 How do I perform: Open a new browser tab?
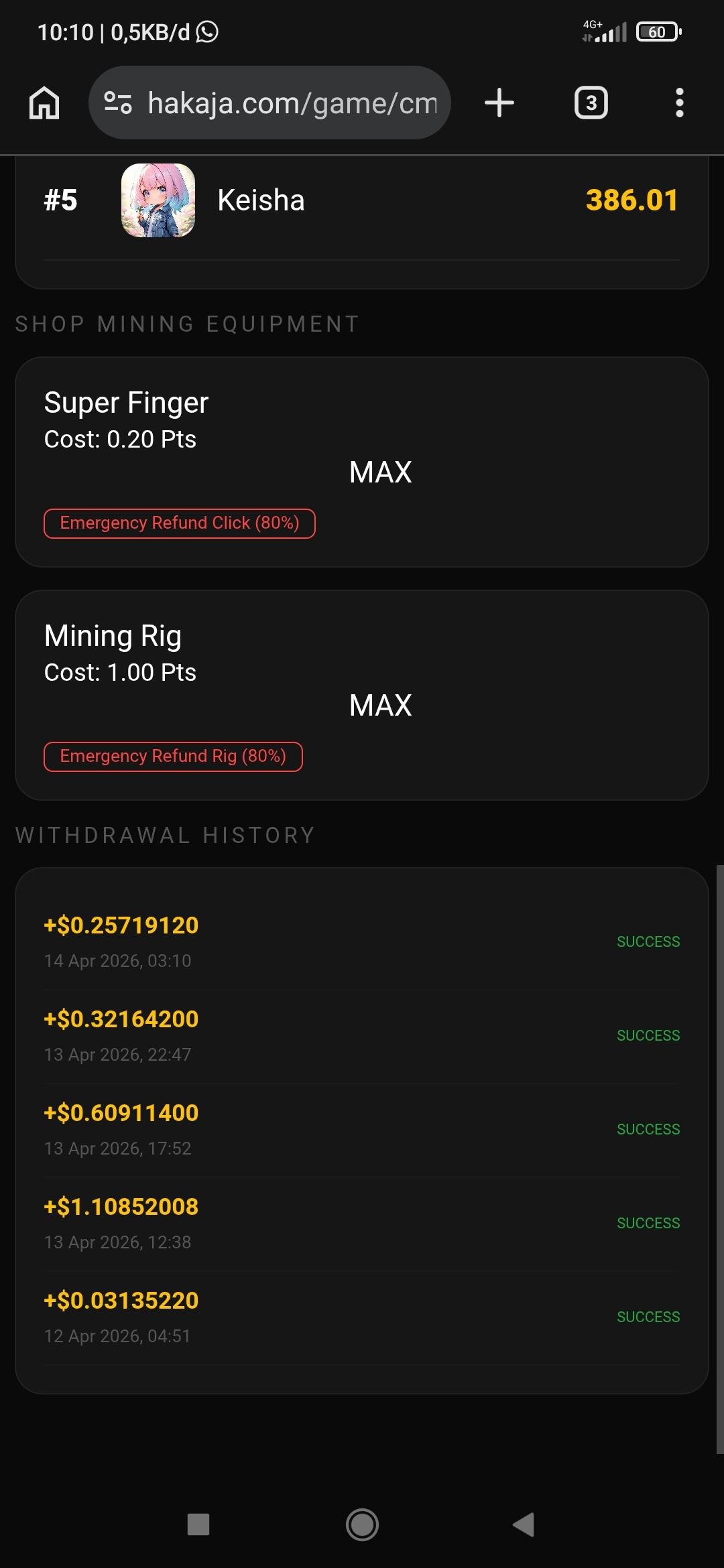(499, 103)
